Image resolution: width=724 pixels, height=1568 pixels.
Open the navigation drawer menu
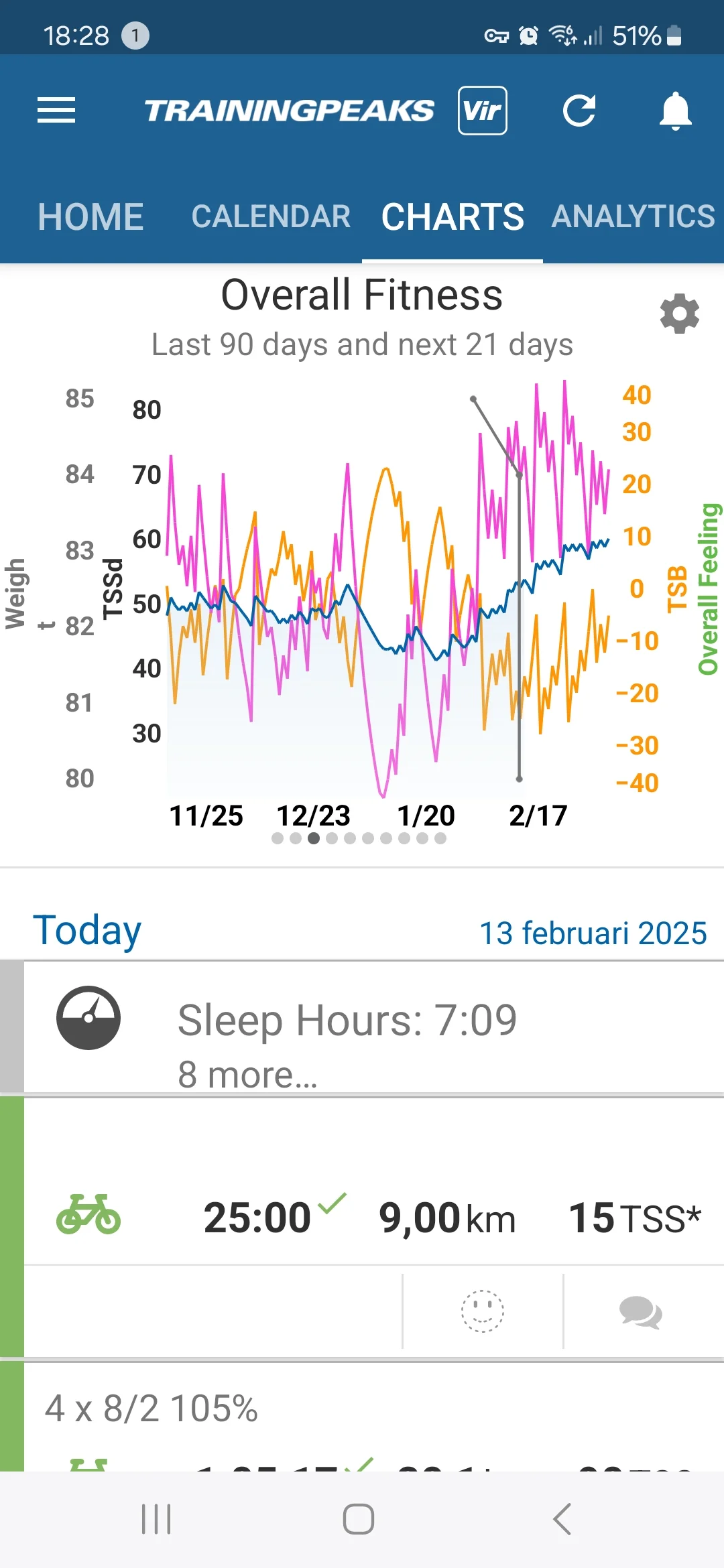[56, 109]
